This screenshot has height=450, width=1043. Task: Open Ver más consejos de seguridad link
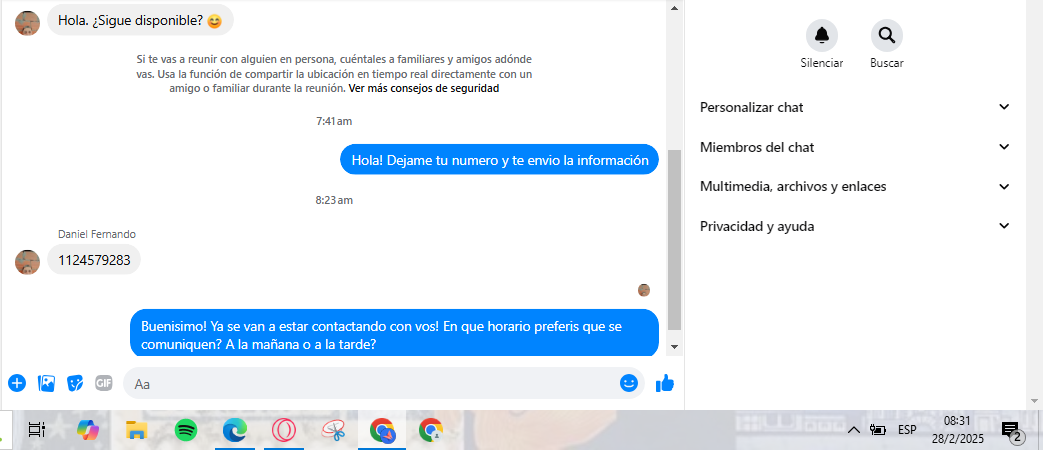click(423, 88)
